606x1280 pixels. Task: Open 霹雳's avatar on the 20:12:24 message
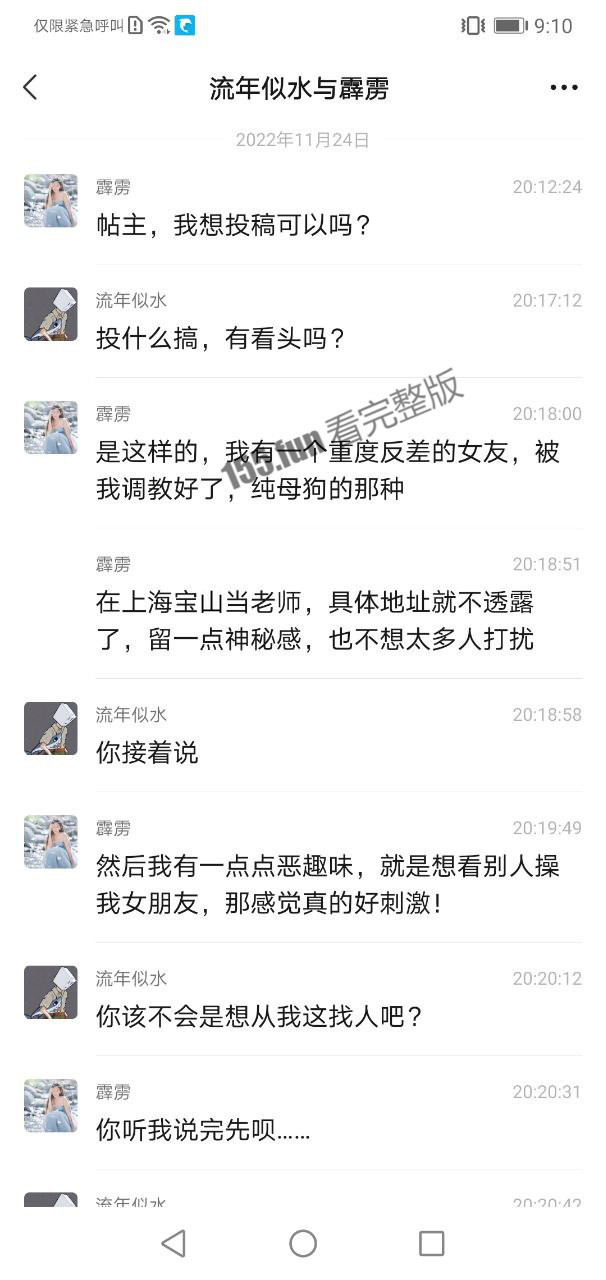(x=51, y=201)
